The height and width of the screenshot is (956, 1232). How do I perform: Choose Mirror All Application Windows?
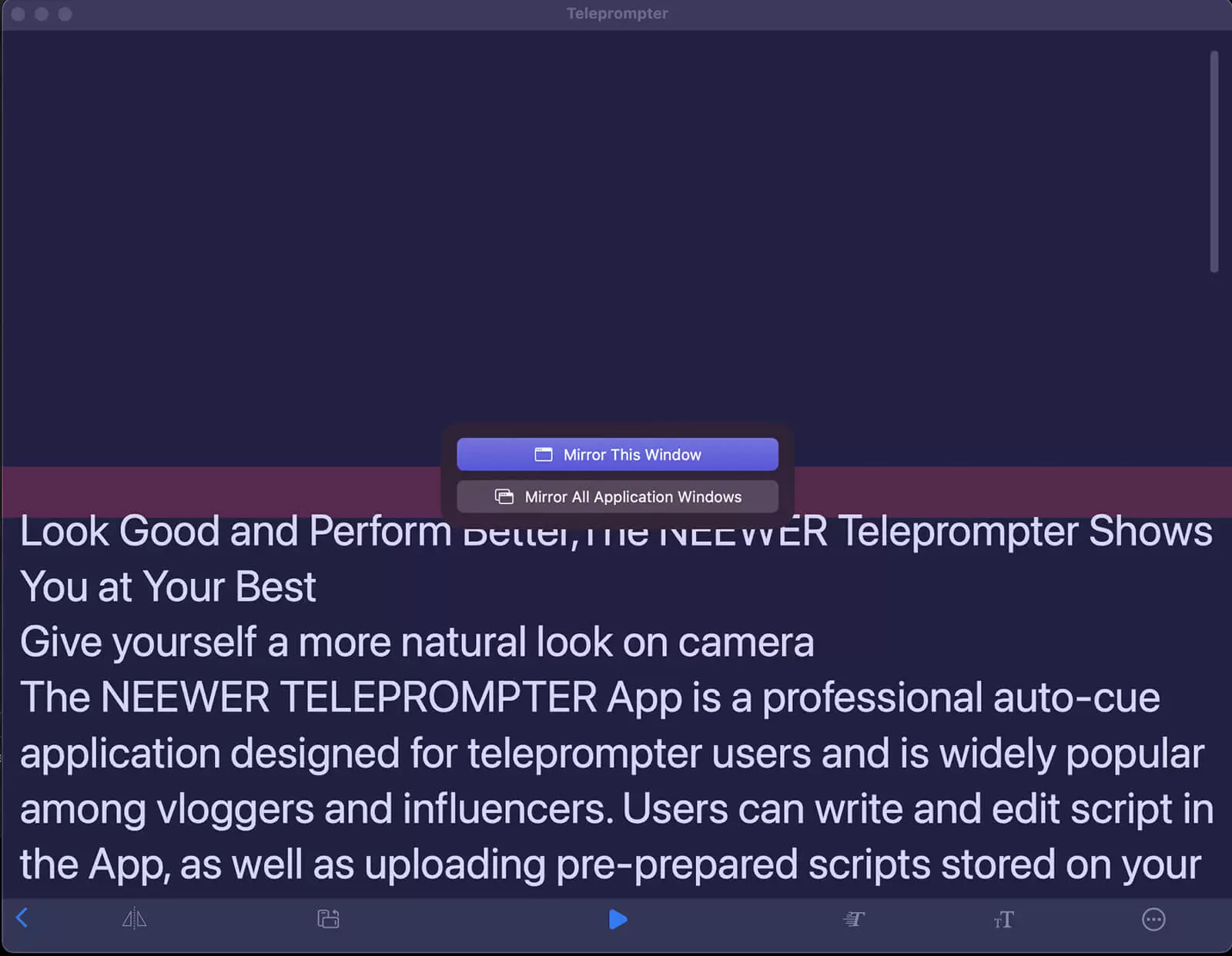pos(617,496)
